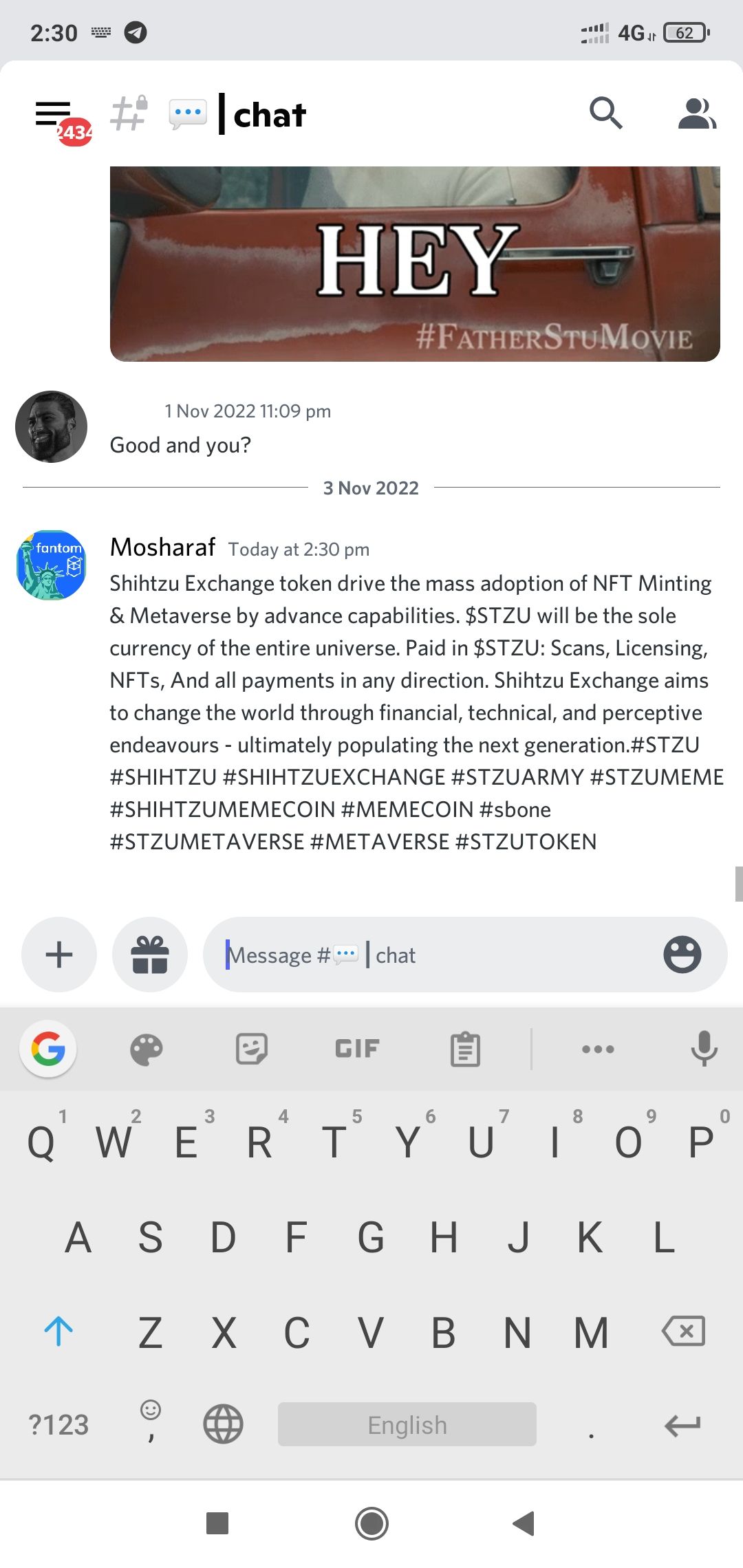The image size is (743, 1568).
Task: Send a Nitro gift
Action: 150,955
